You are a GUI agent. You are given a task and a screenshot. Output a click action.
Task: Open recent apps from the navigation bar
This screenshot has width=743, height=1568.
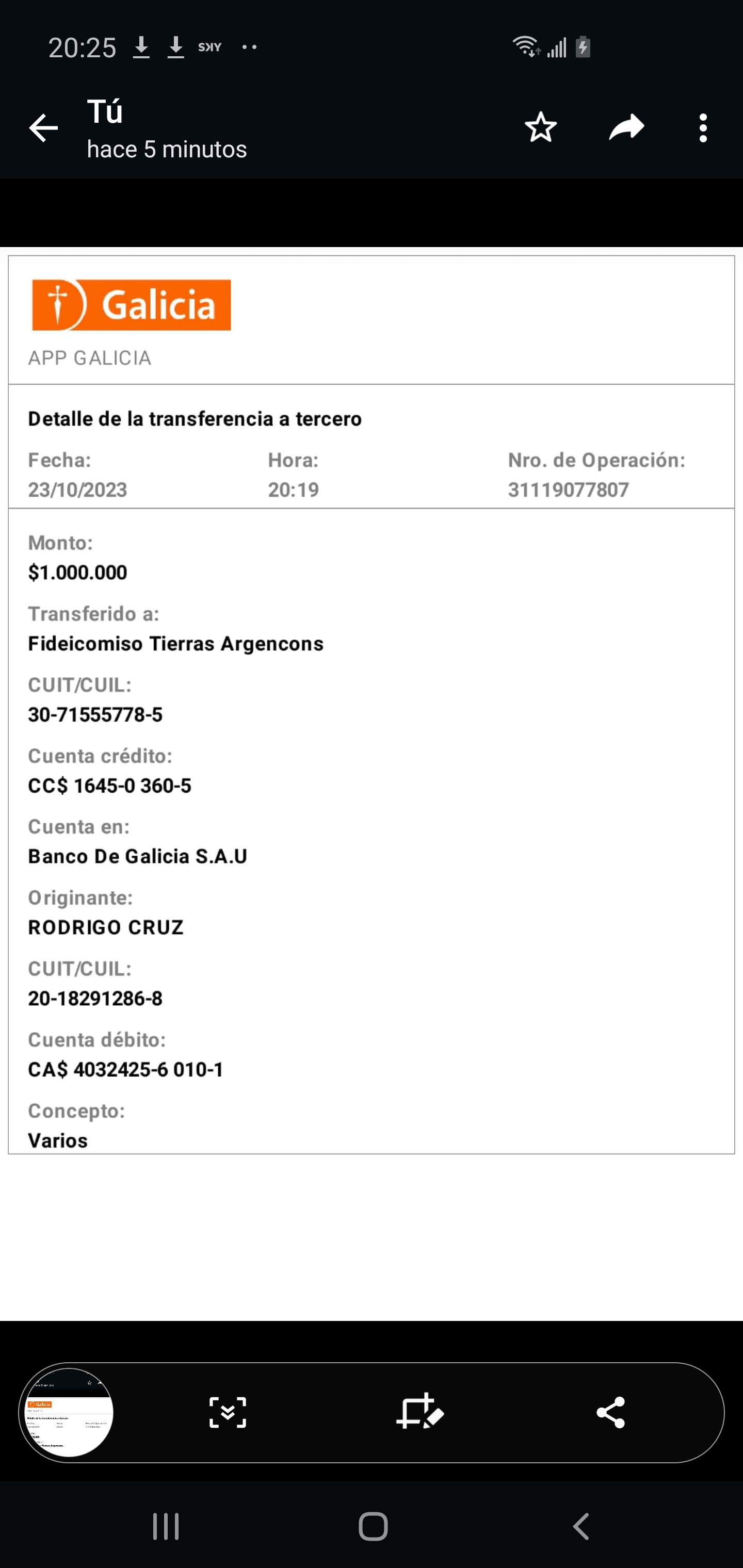pyautogui.click(x=166, y=1527)
